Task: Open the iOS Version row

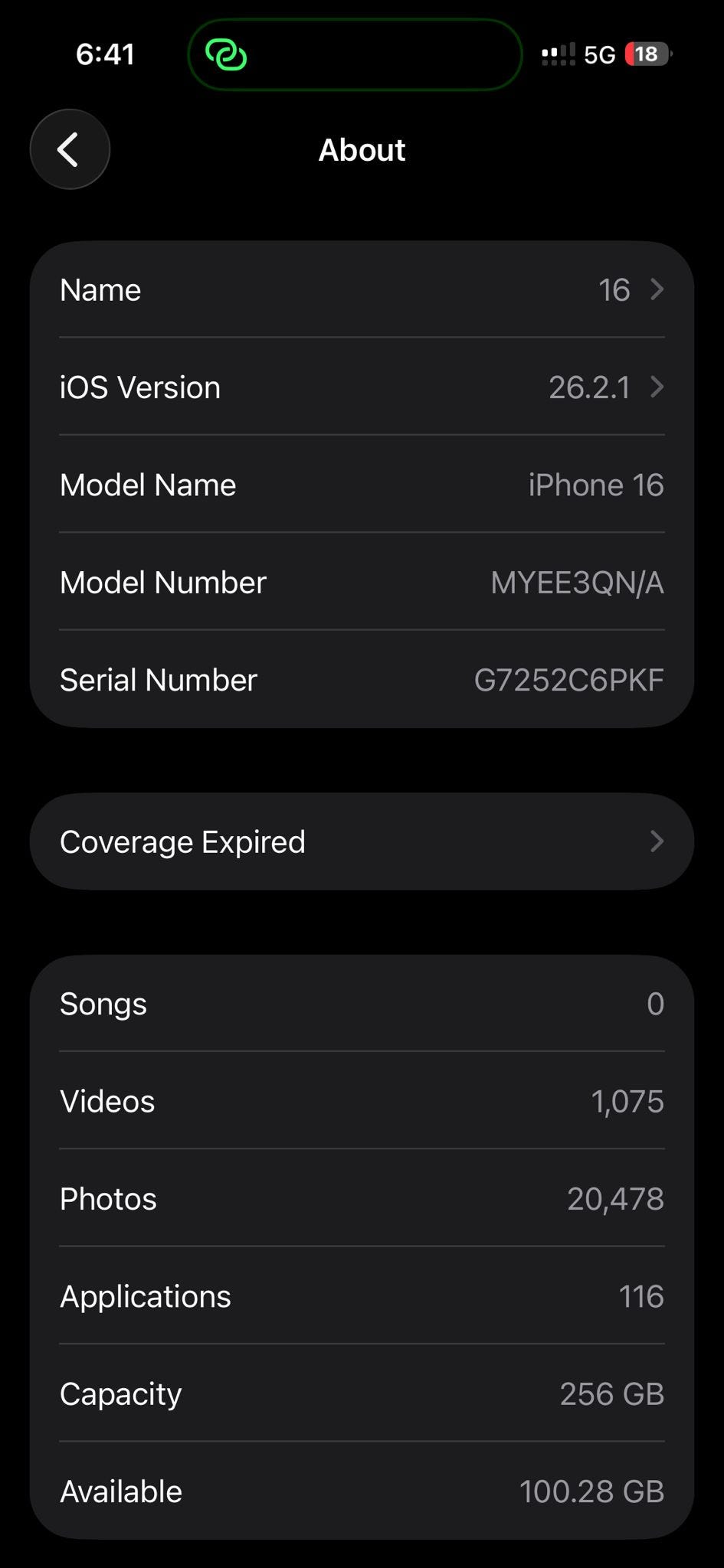Action: coord(362,387)
